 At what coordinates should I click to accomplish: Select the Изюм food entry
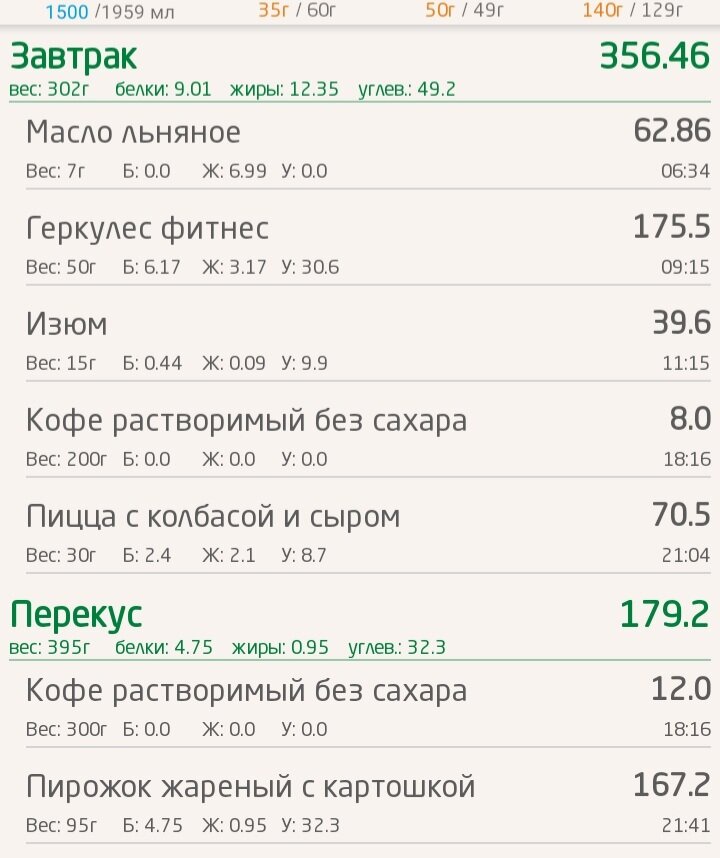(x=64, y=324)
